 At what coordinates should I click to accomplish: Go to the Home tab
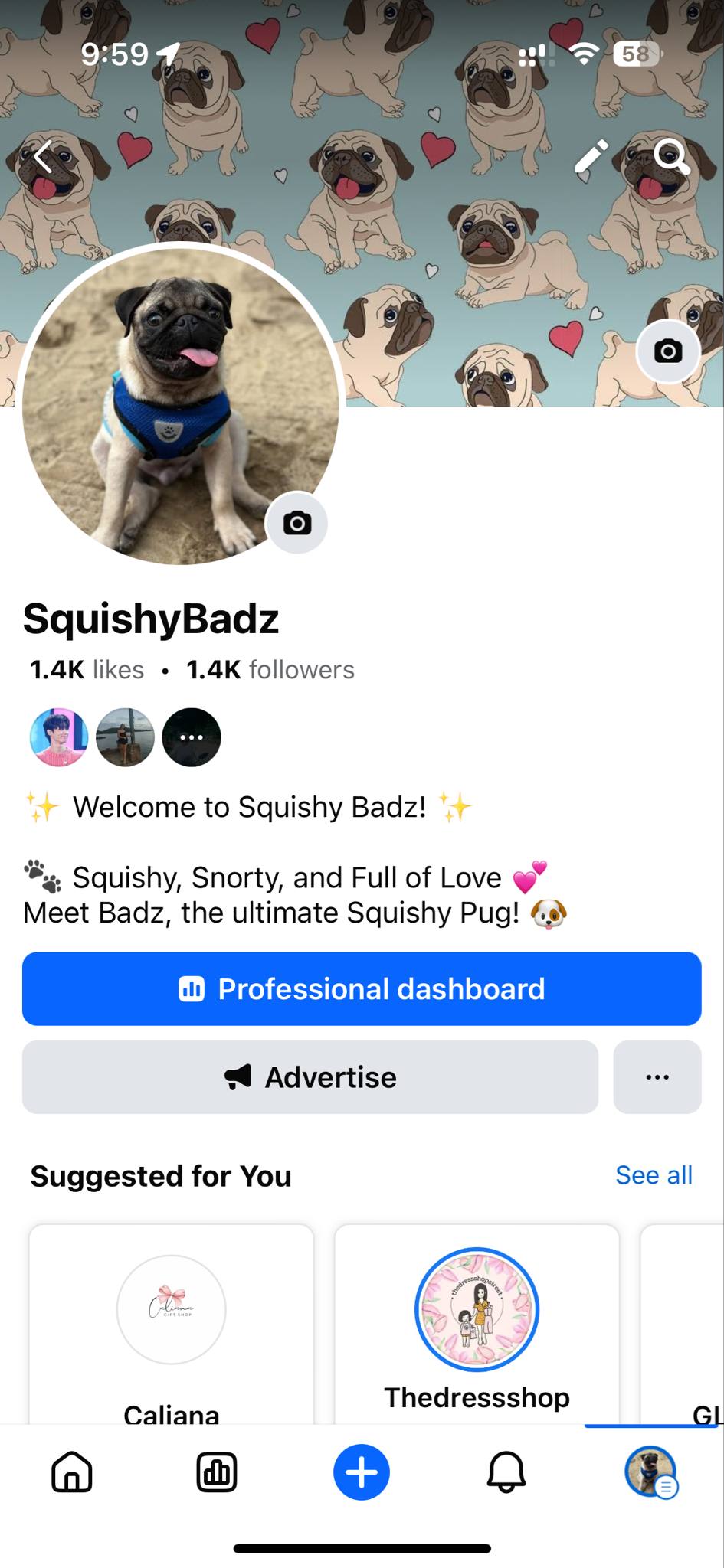pyautogui.click(x=72, y=1472)
